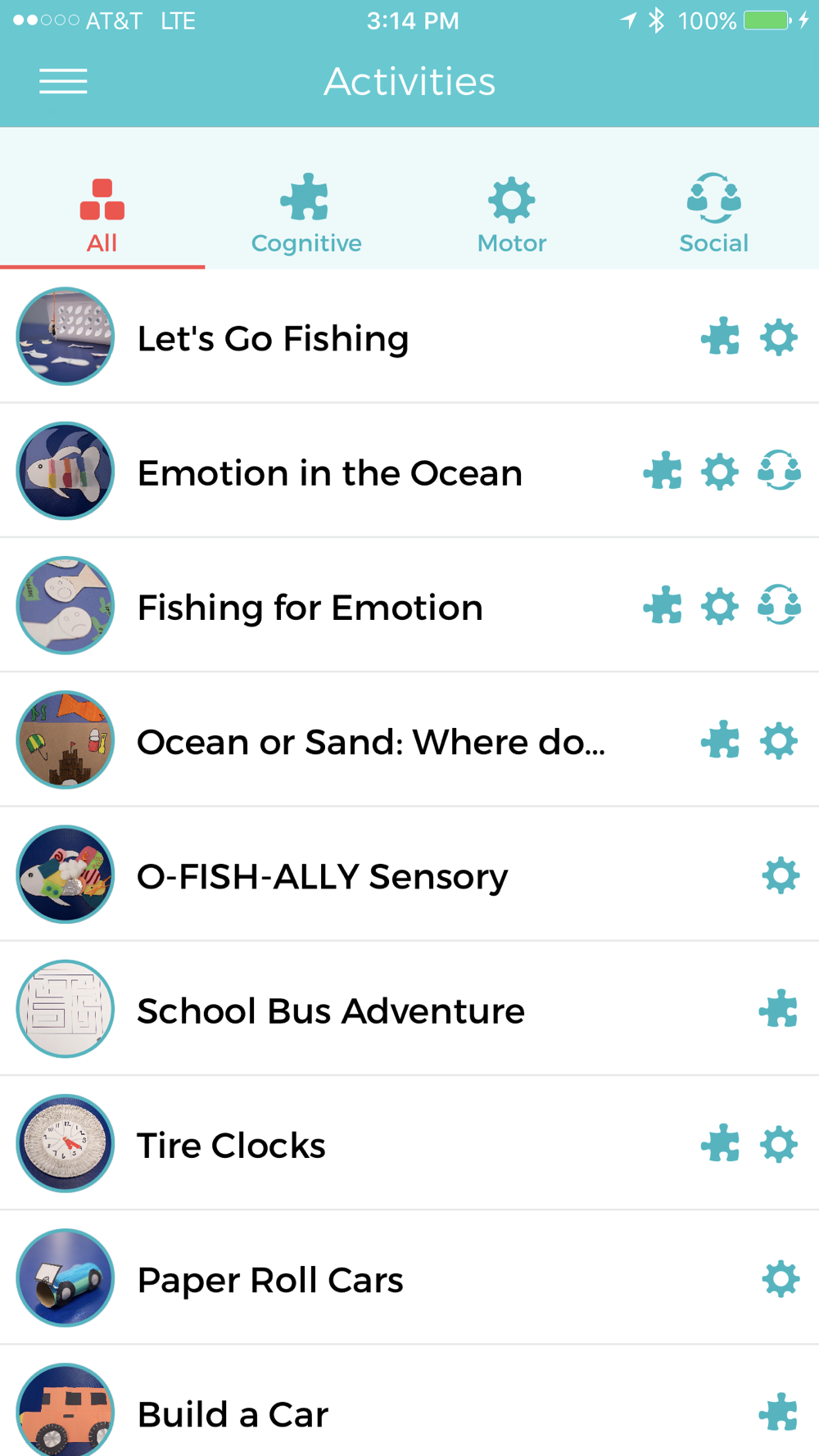This screenshot has height=1456, width=819.
Task: Open Ocean or Sand activity
Action: click(x=409, y=739)
